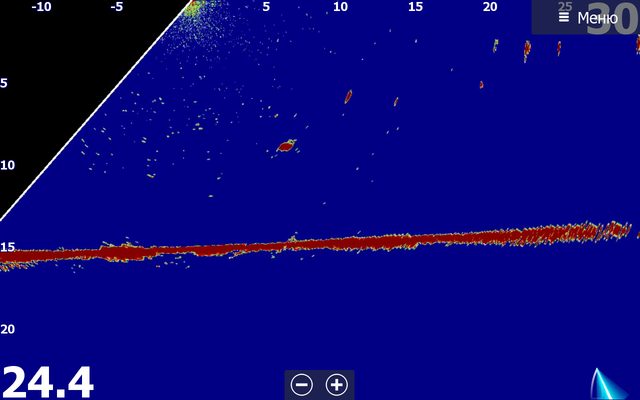Tap the sonar beam icon
Viewport: 640px width, 400px height.
[x=608, y=384]
